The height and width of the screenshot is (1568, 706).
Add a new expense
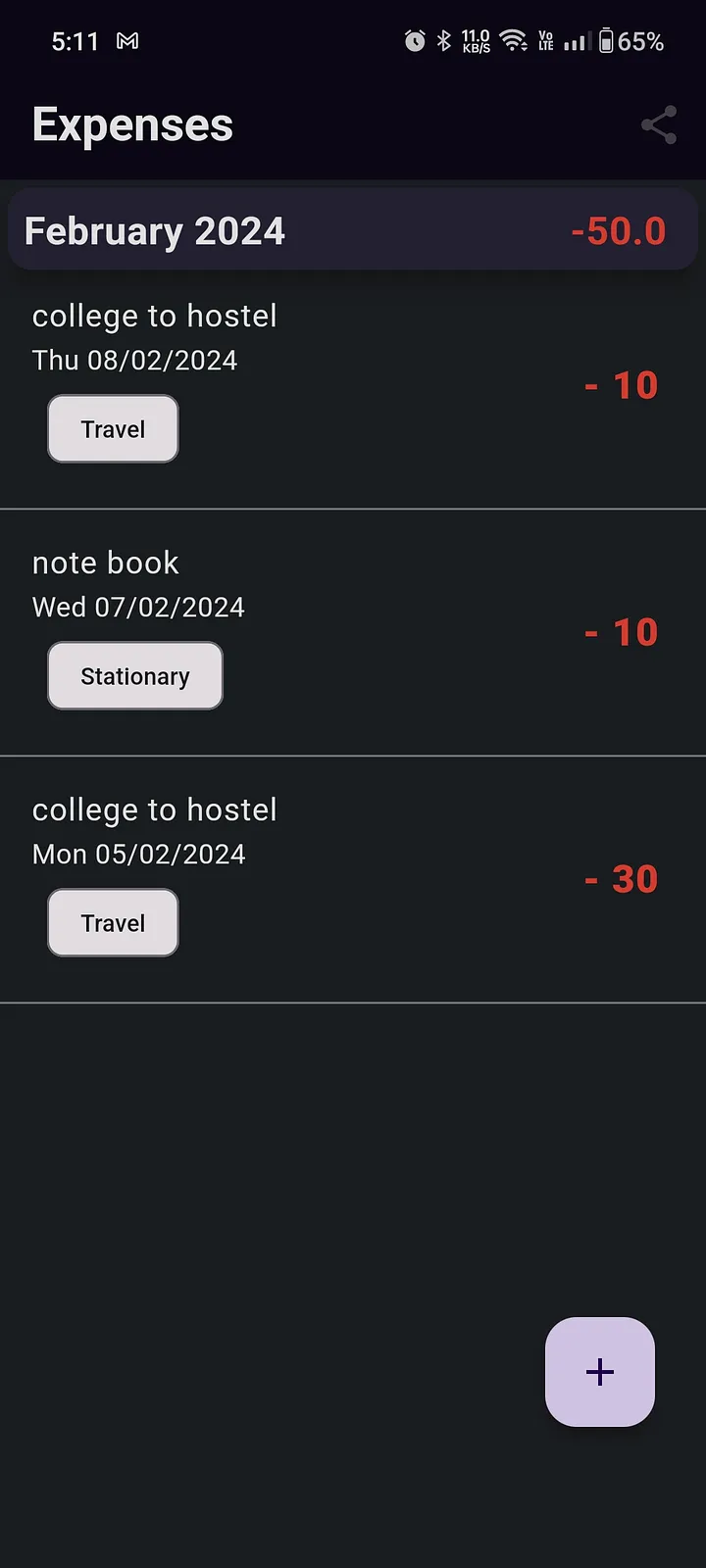[x=600, y=1372]
